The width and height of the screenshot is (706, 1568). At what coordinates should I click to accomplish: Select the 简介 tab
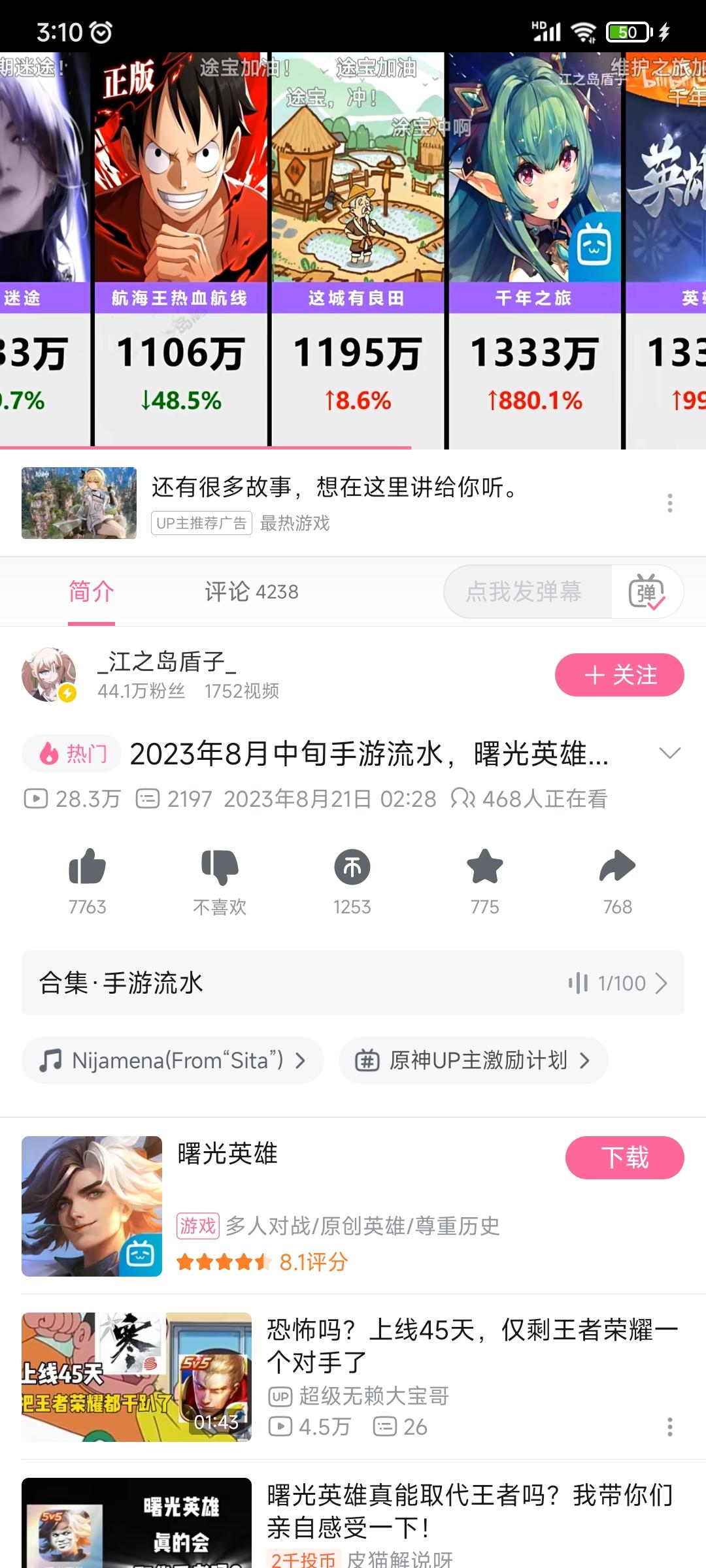(x=92, y=592)
